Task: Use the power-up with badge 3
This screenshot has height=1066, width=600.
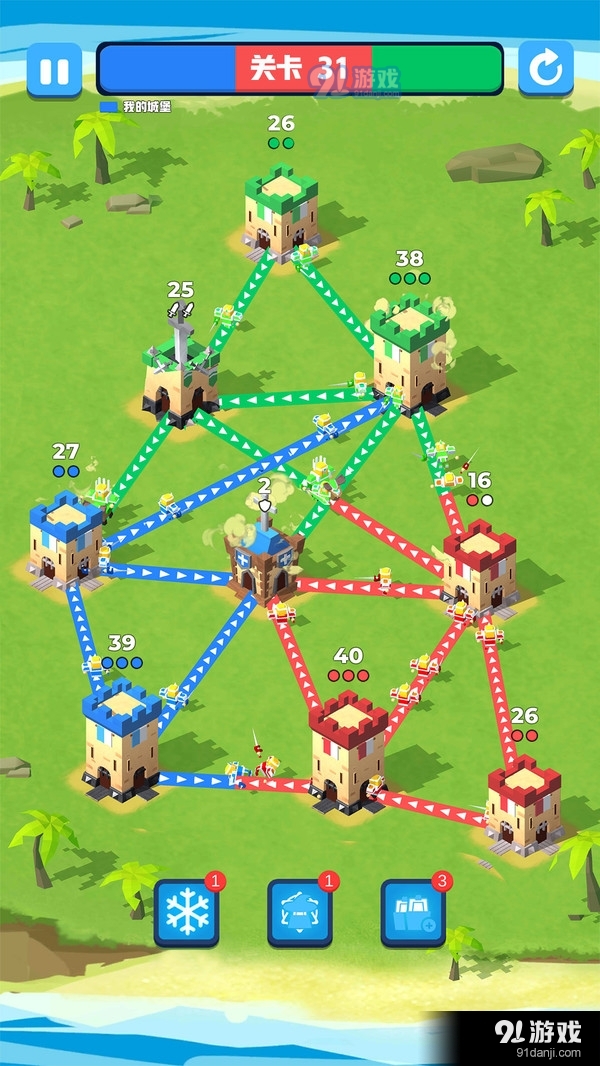Action: (413, 913)
